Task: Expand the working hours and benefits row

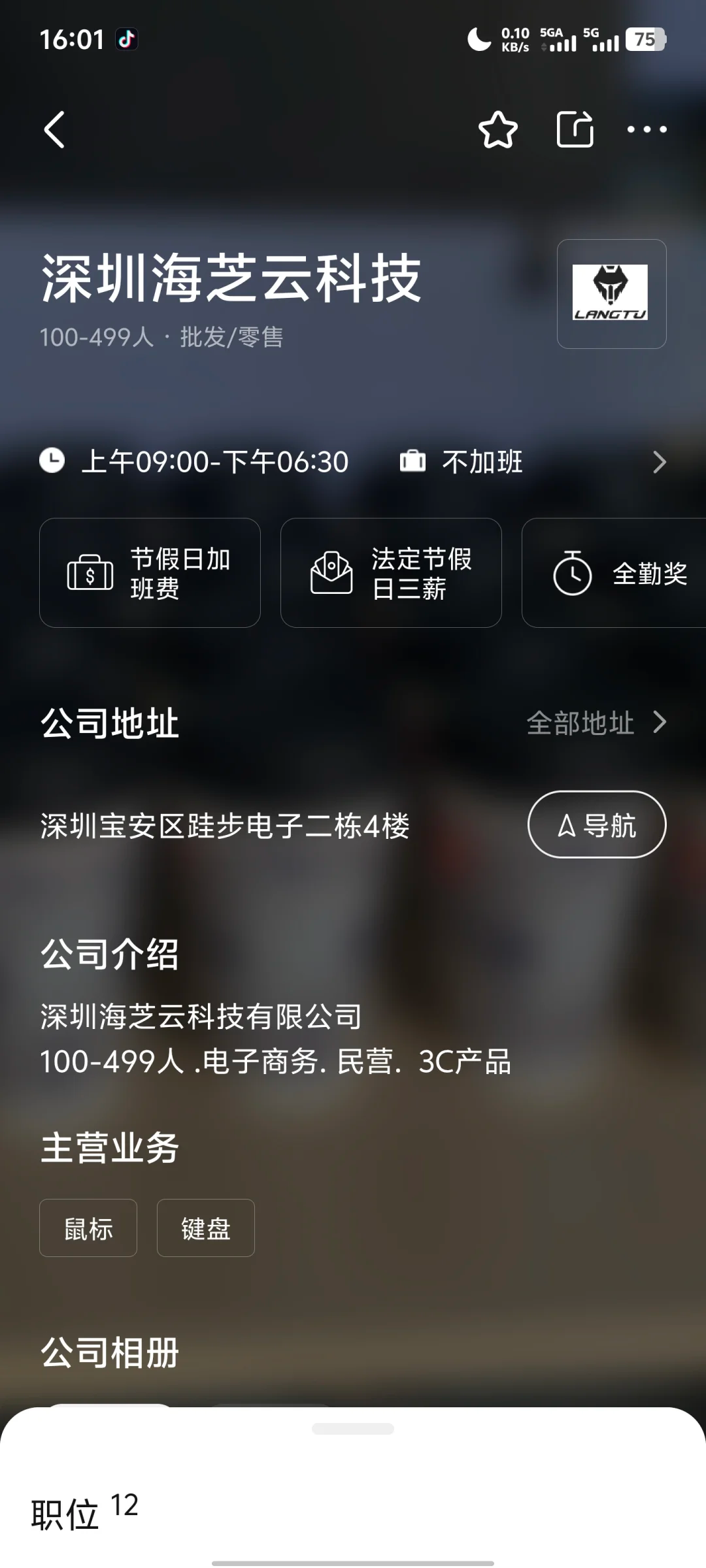Action: 659,462
